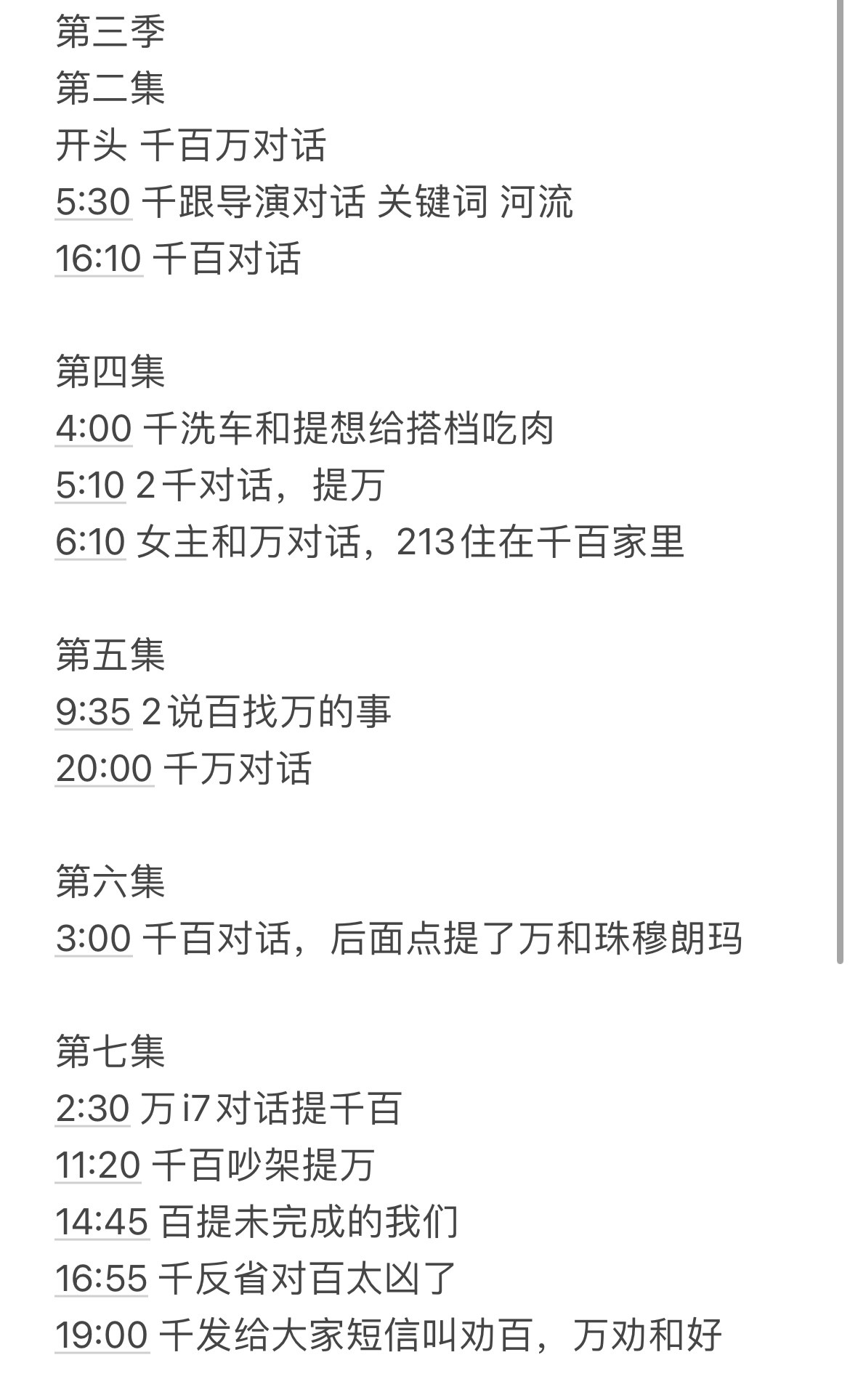
Task: Tap the 19:00 timestamp link
Action: 102,1336
